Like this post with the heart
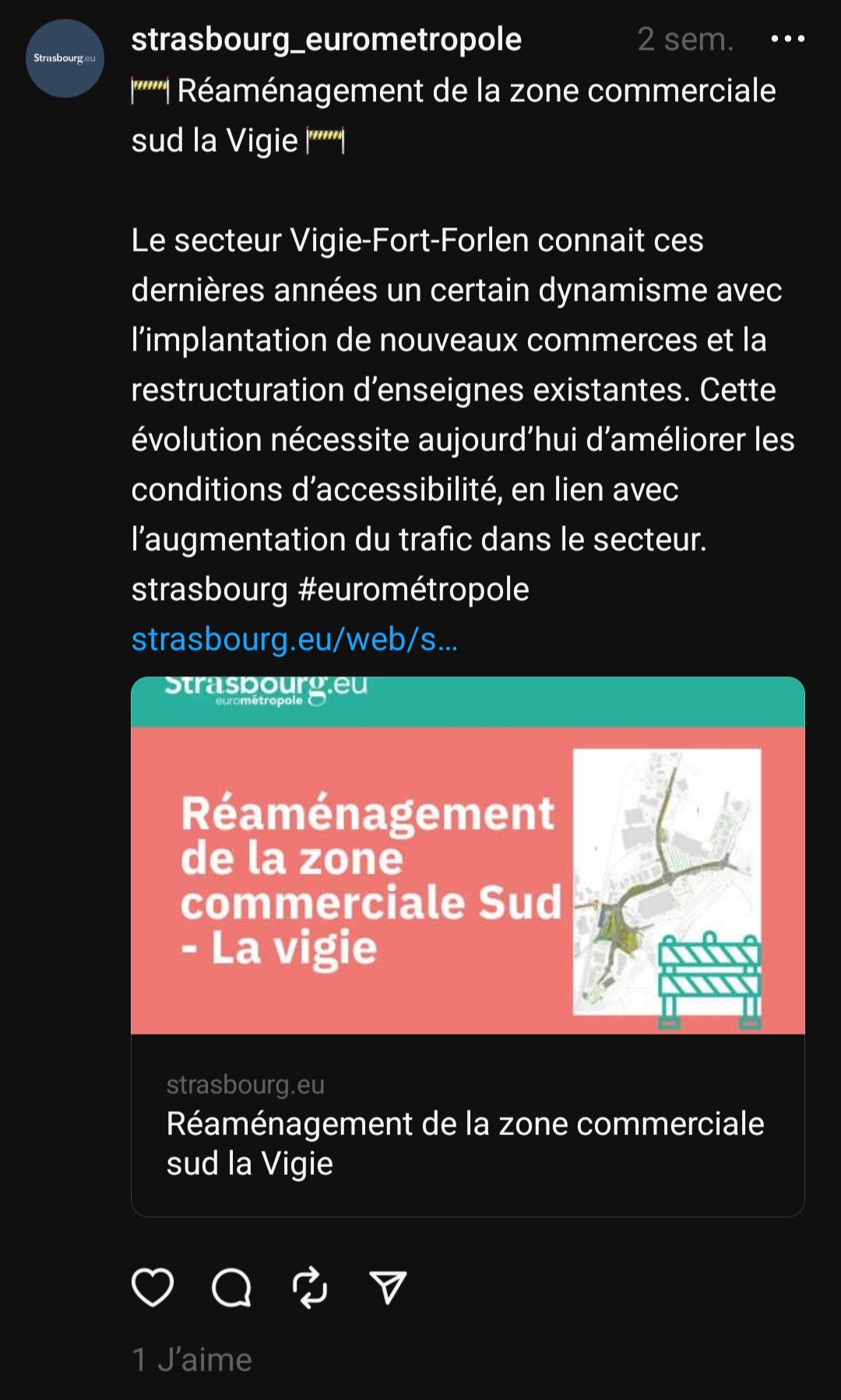This screenshot has height=1400, width=841. 153,1286
